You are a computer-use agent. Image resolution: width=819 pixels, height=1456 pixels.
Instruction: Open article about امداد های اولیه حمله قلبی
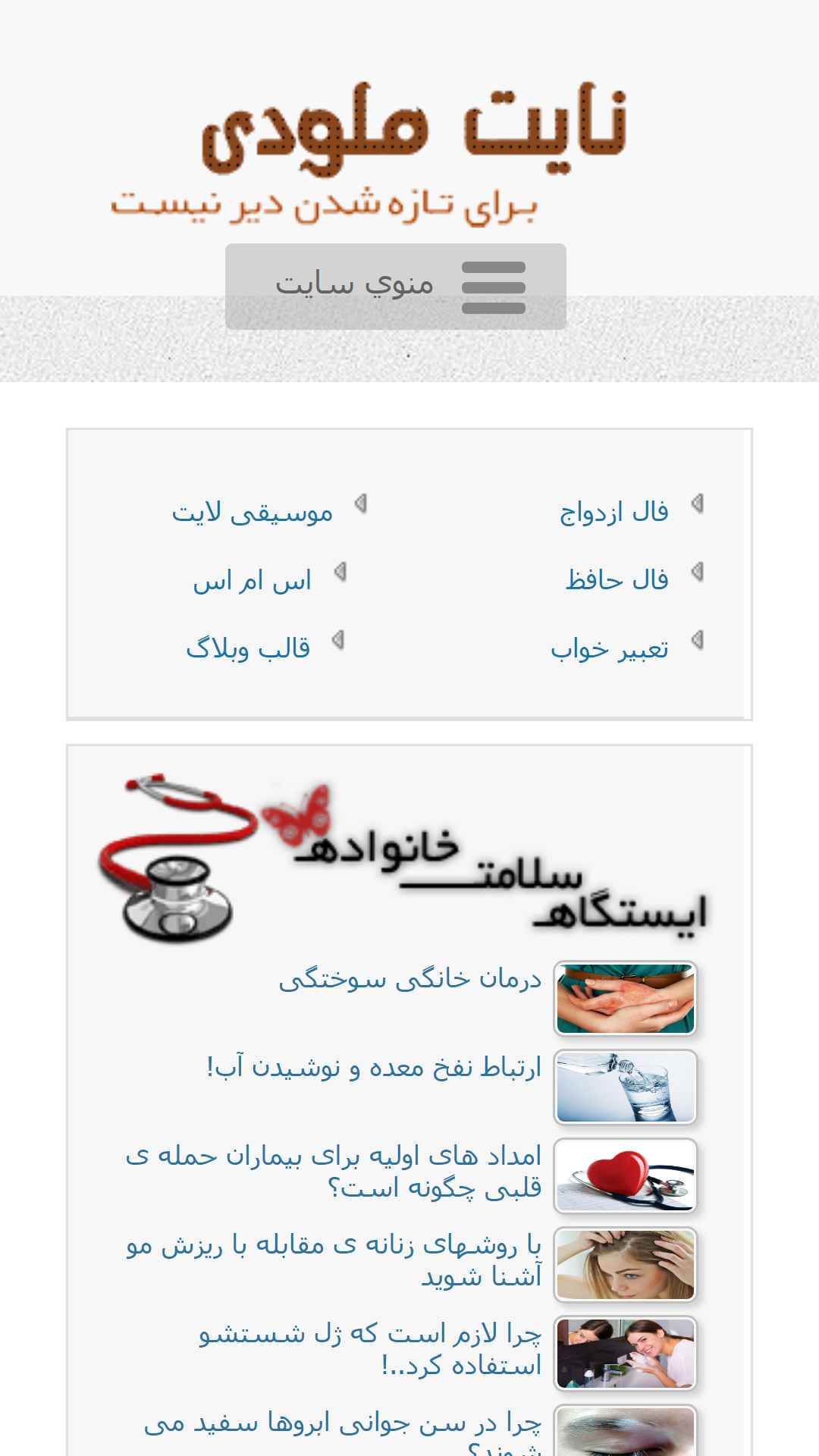pyautogui.click(x=334, y=1172)
